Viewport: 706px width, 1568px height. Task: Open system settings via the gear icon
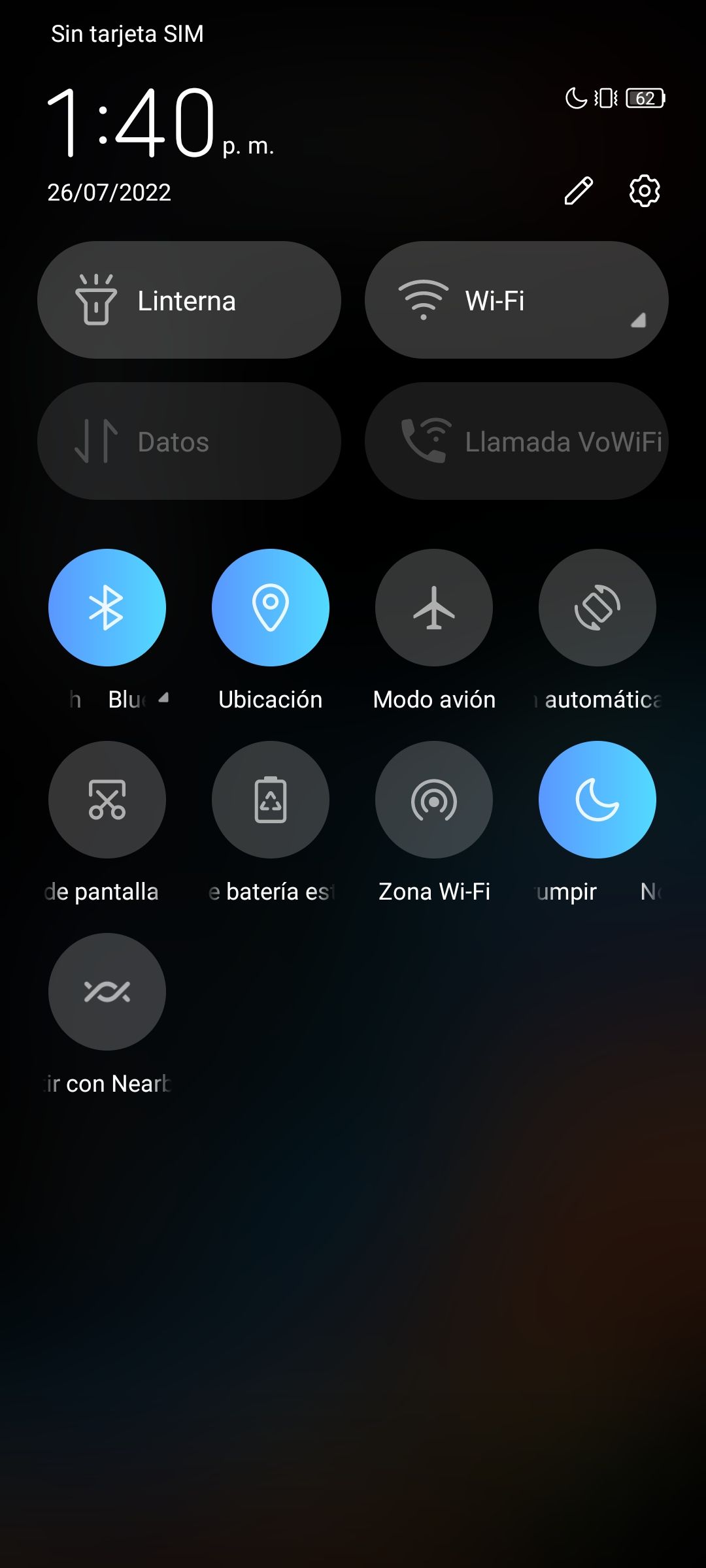645,191
